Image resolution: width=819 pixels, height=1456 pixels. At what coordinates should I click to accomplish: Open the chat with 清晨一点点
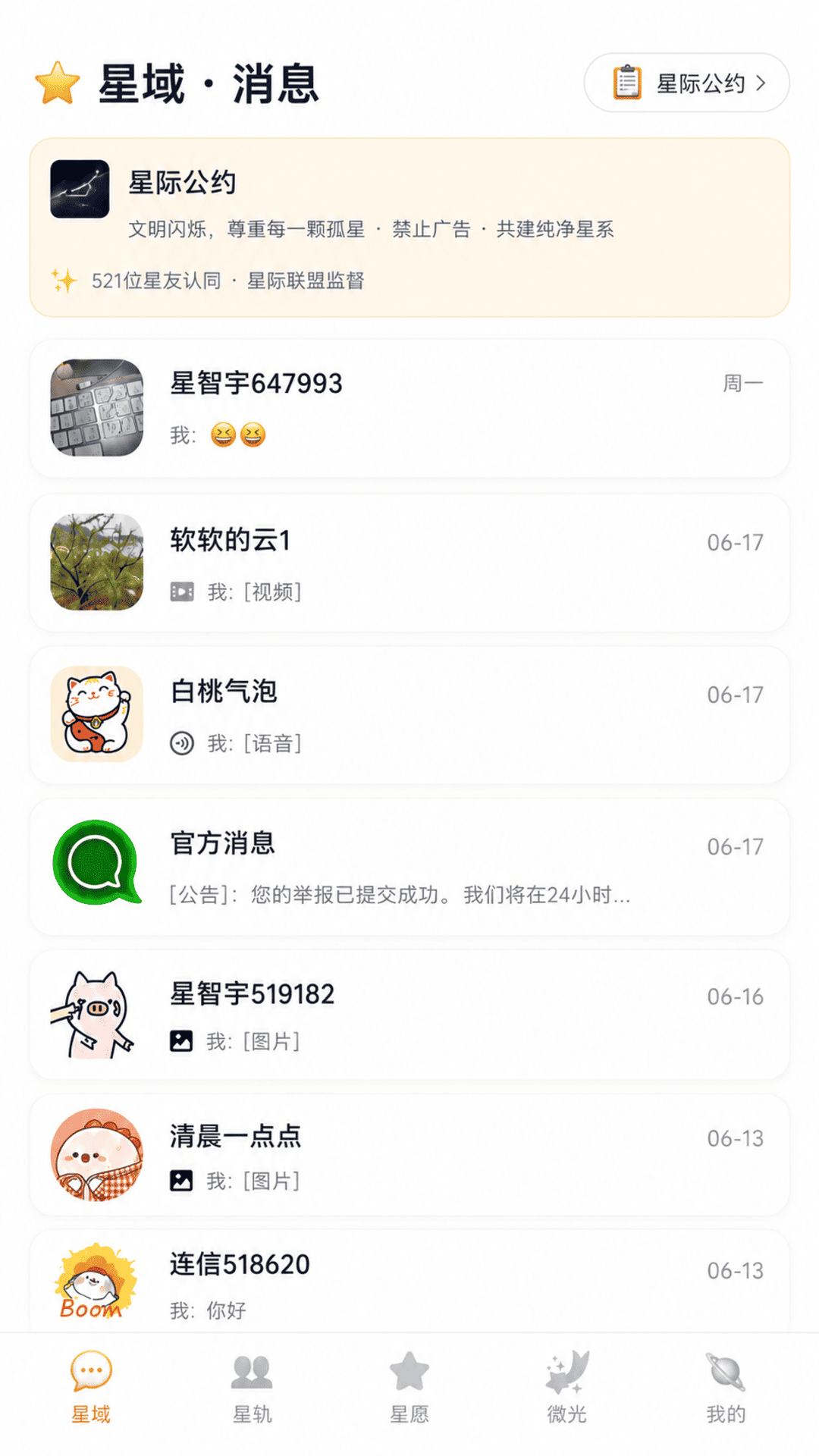coord(409,1155)
